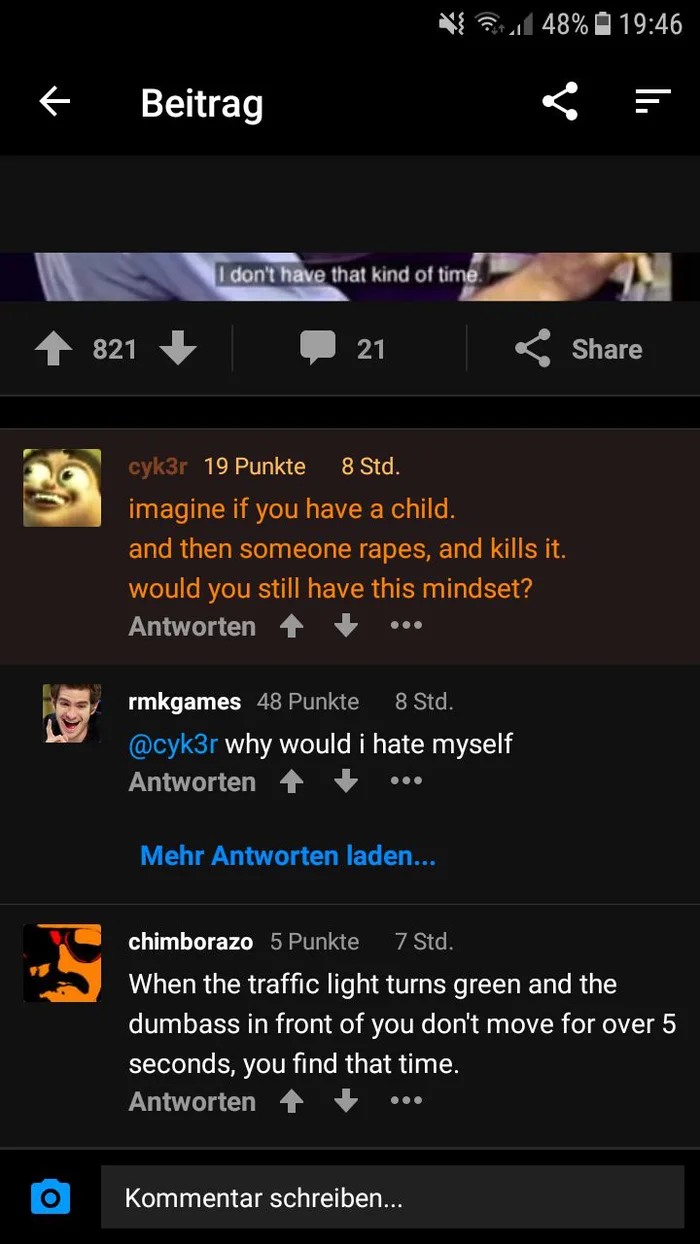This screenshot has width=700, height=1244.
Task: Open the camera icon to attach image
Action: [x=50, y=1197]
